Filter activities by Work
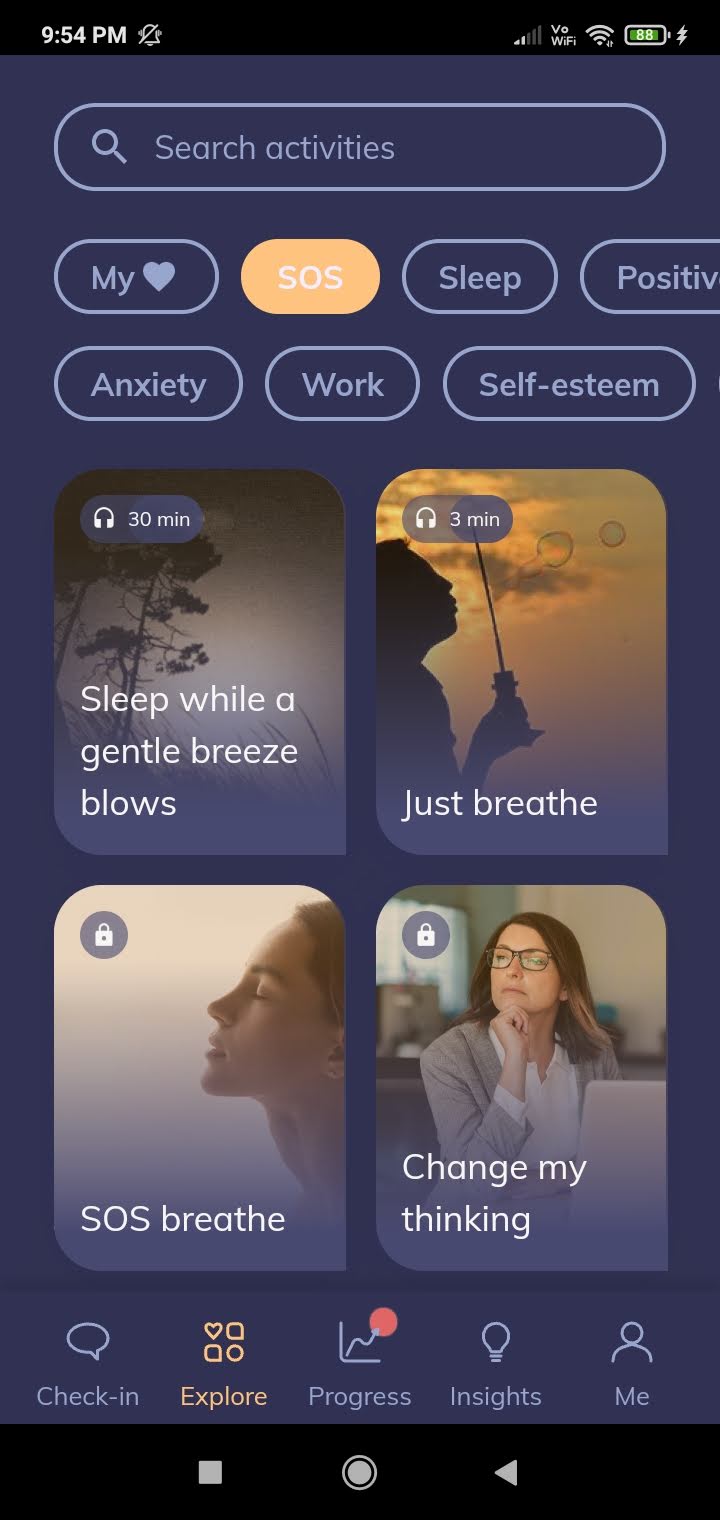720x1520 pixels. pyautogui.click(x=342, y=384)
